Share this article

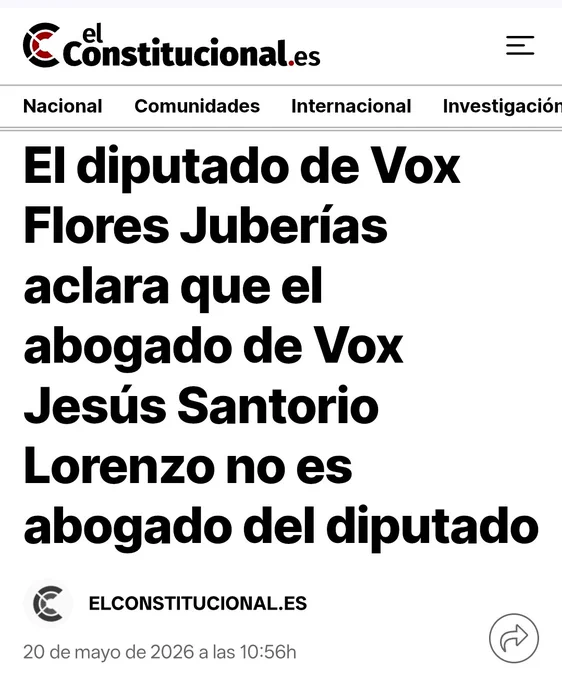[514, 638]
